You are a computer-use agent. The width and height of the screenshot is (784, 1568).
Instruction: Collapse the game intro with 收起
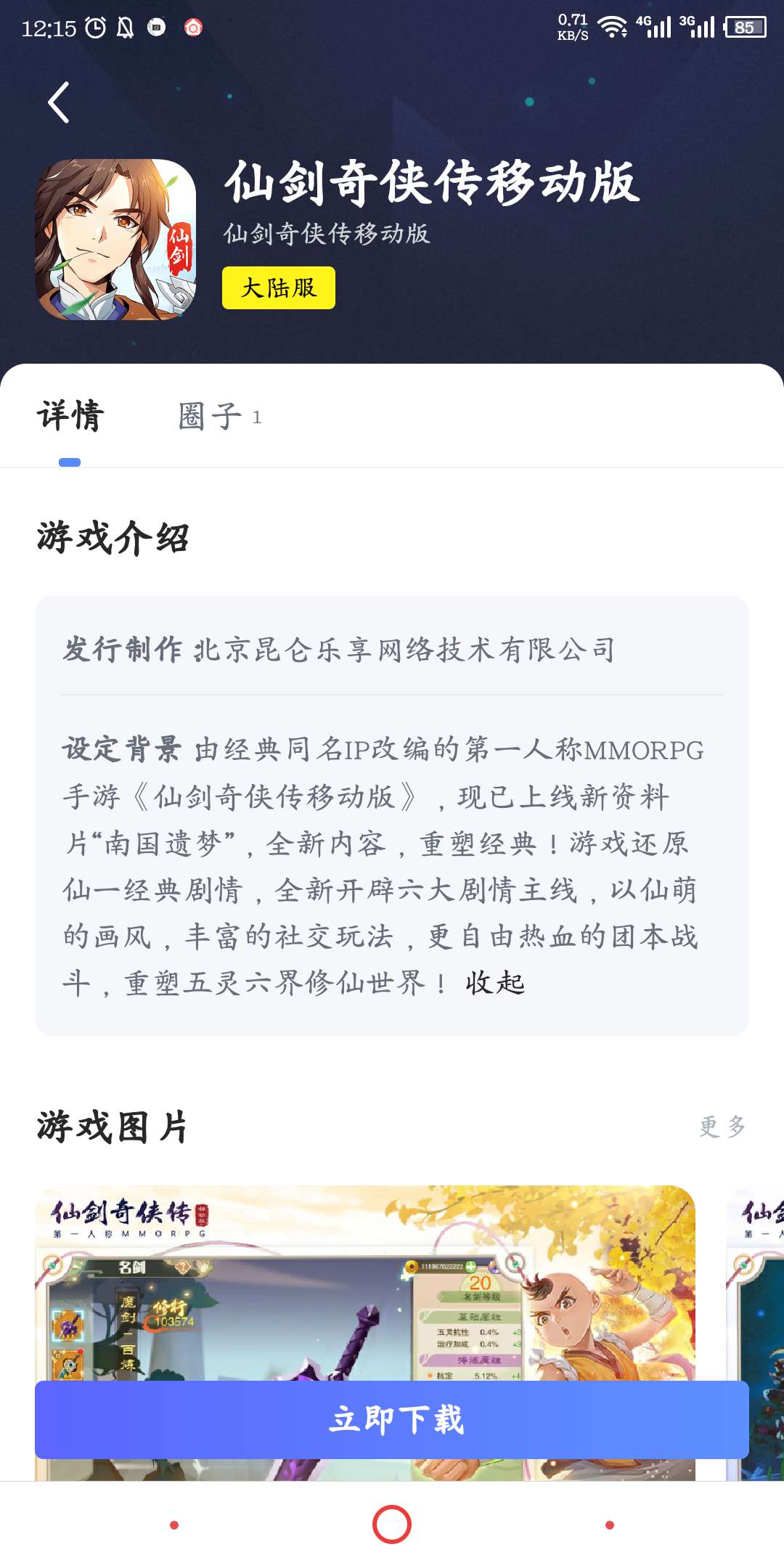pyautogui.click(x=494, y=984)
